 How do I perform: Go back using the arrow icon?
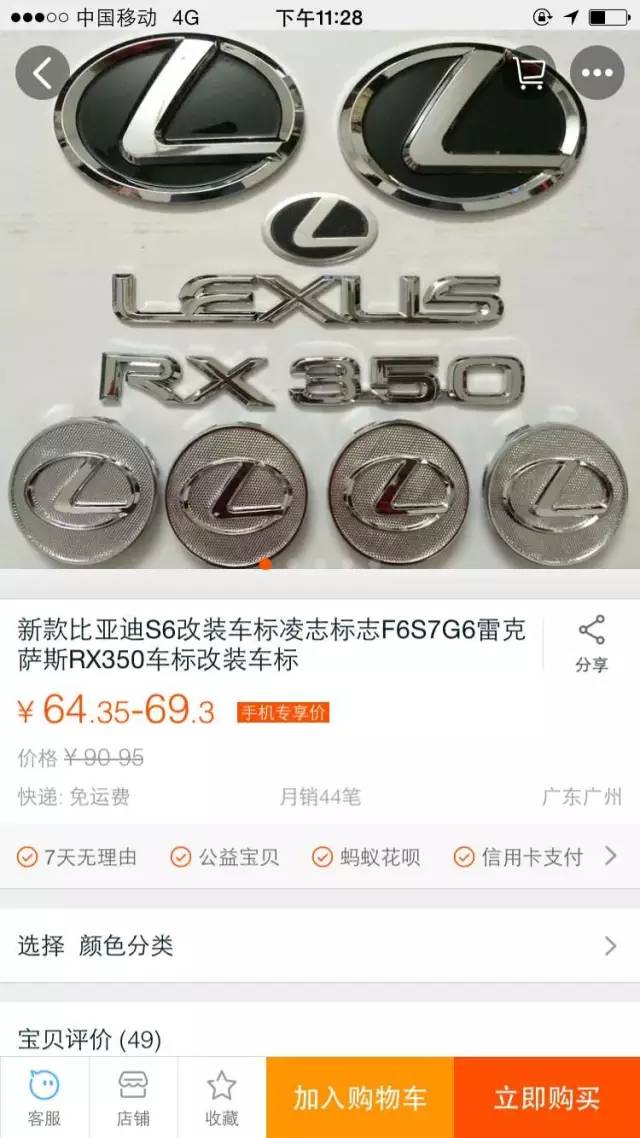(42, 73)
